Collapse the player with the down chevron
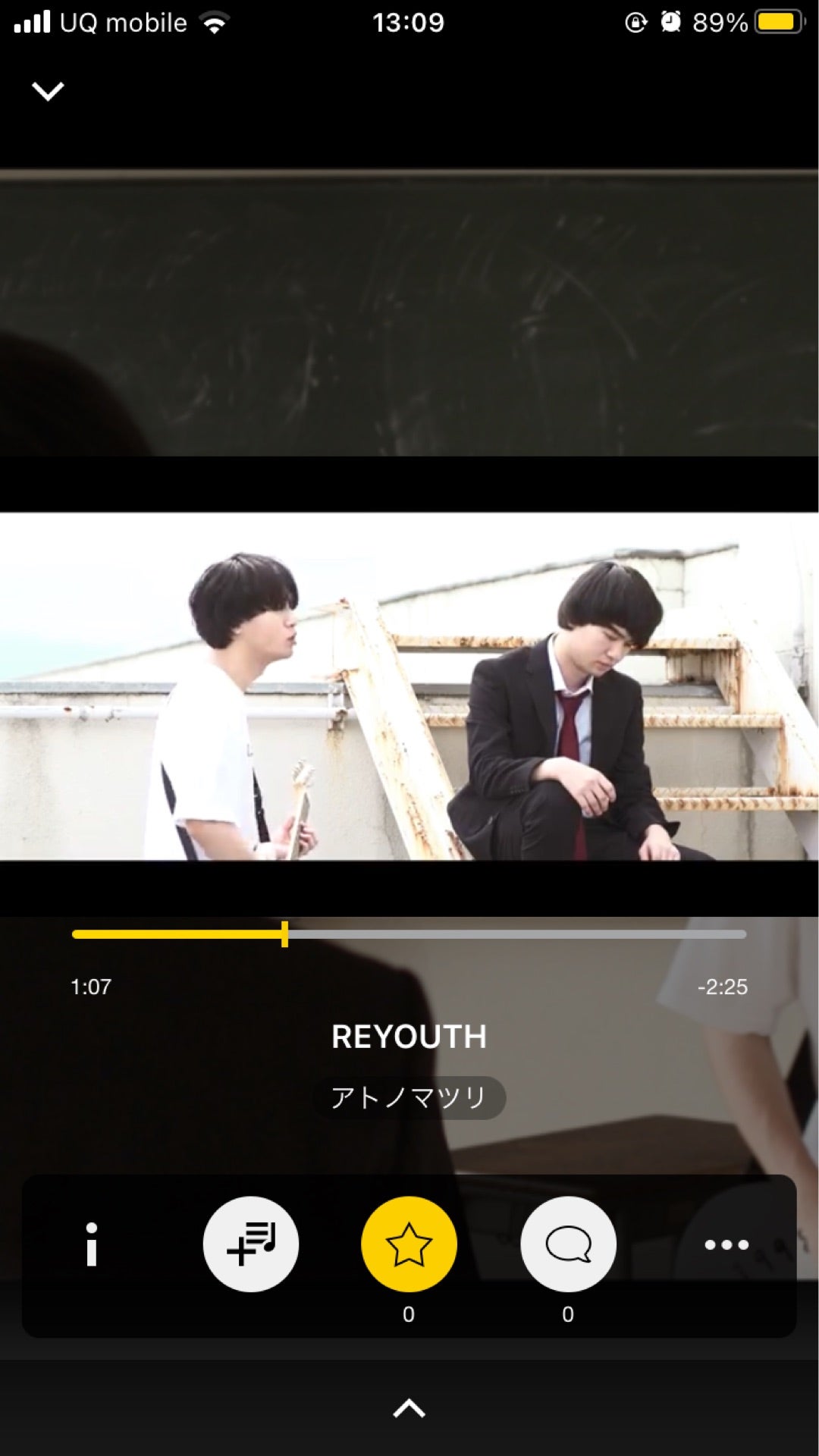Image resolution: width=819 pixels, height=1456 pixels. [48, 91]
